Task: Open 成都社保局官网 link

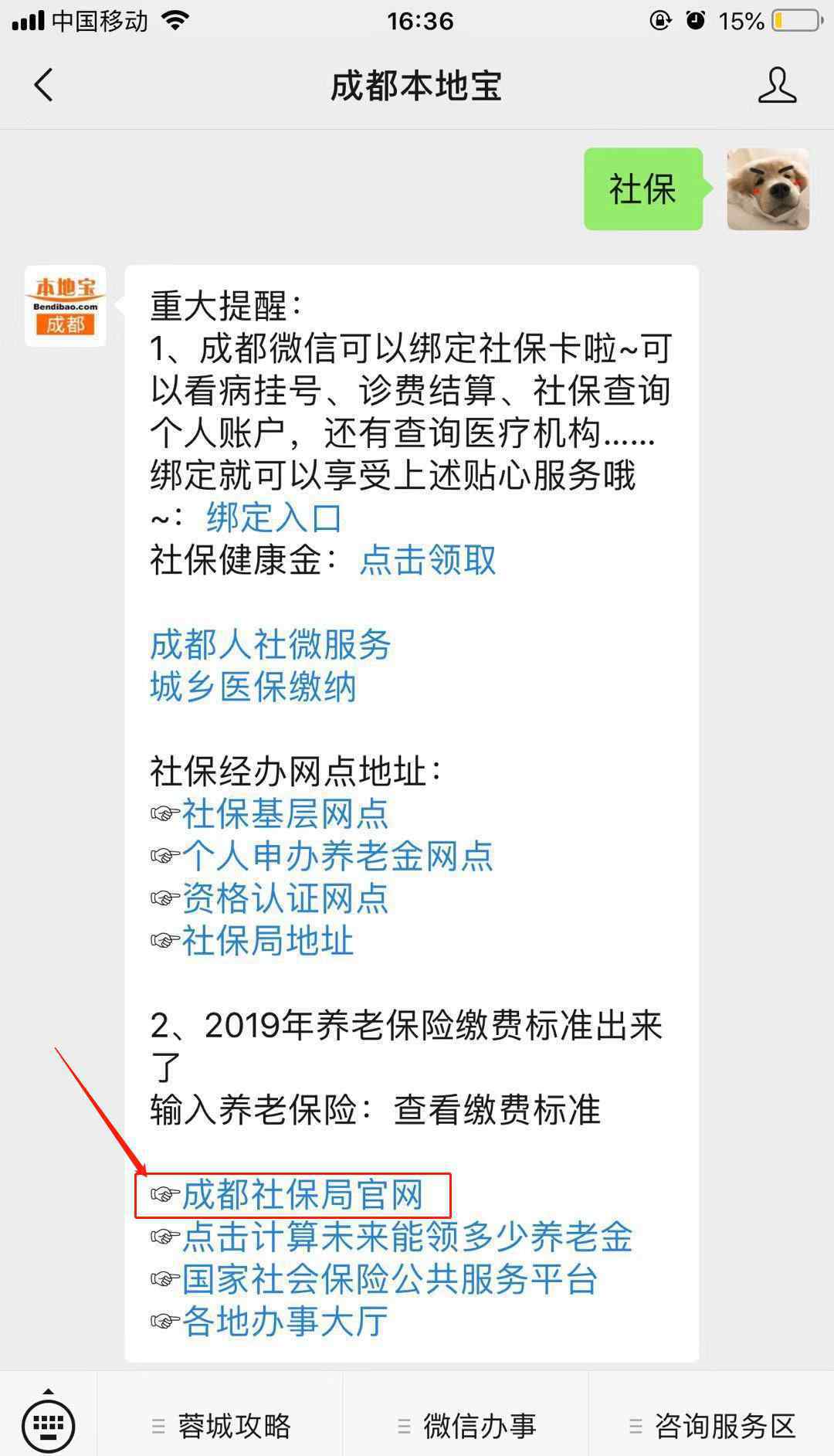Action: click(x=303, y=1196)
